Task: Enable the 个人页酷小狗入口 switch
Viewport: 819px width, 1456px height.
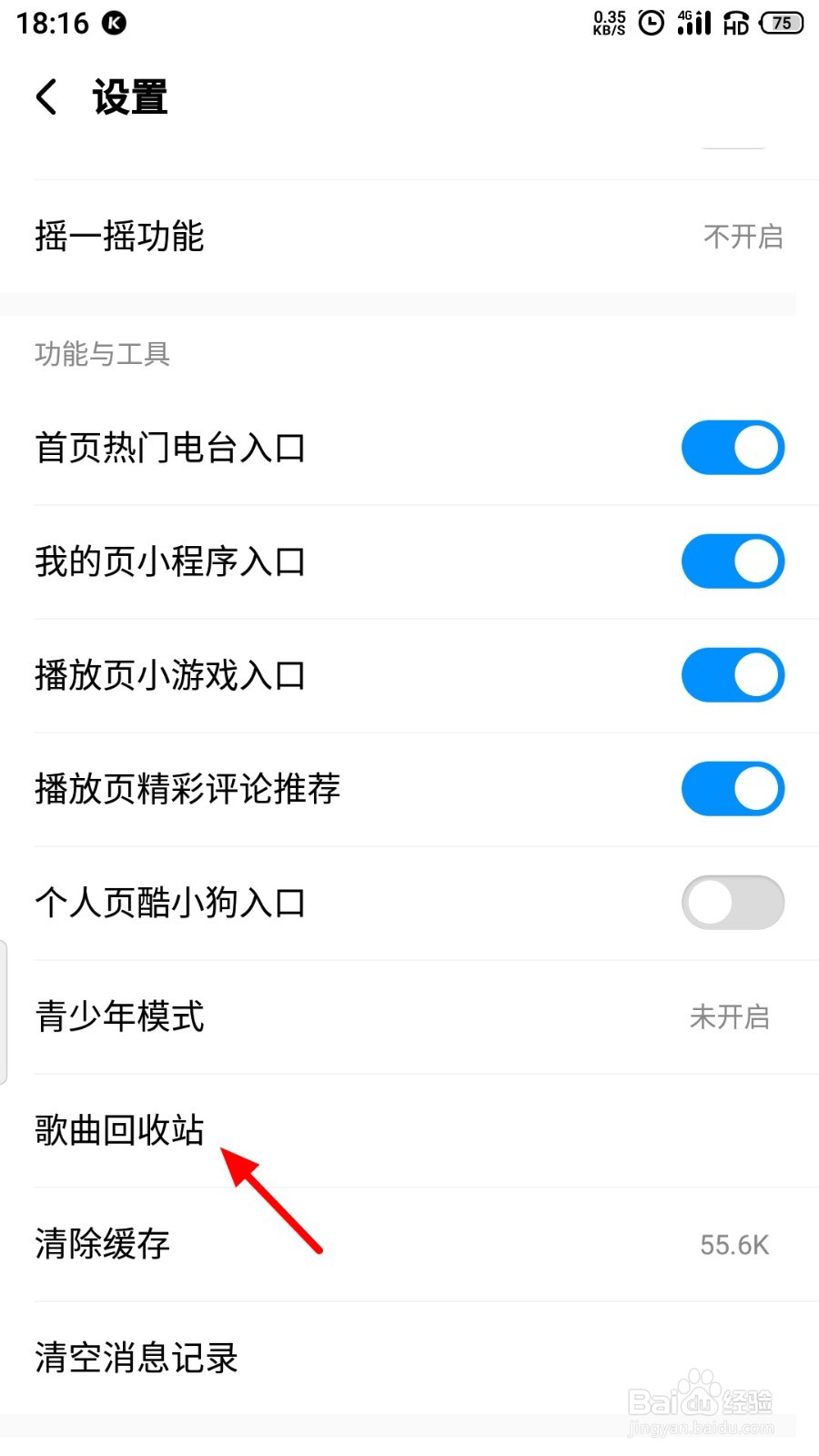Action: pyautogui.click(x=733, y=903)
